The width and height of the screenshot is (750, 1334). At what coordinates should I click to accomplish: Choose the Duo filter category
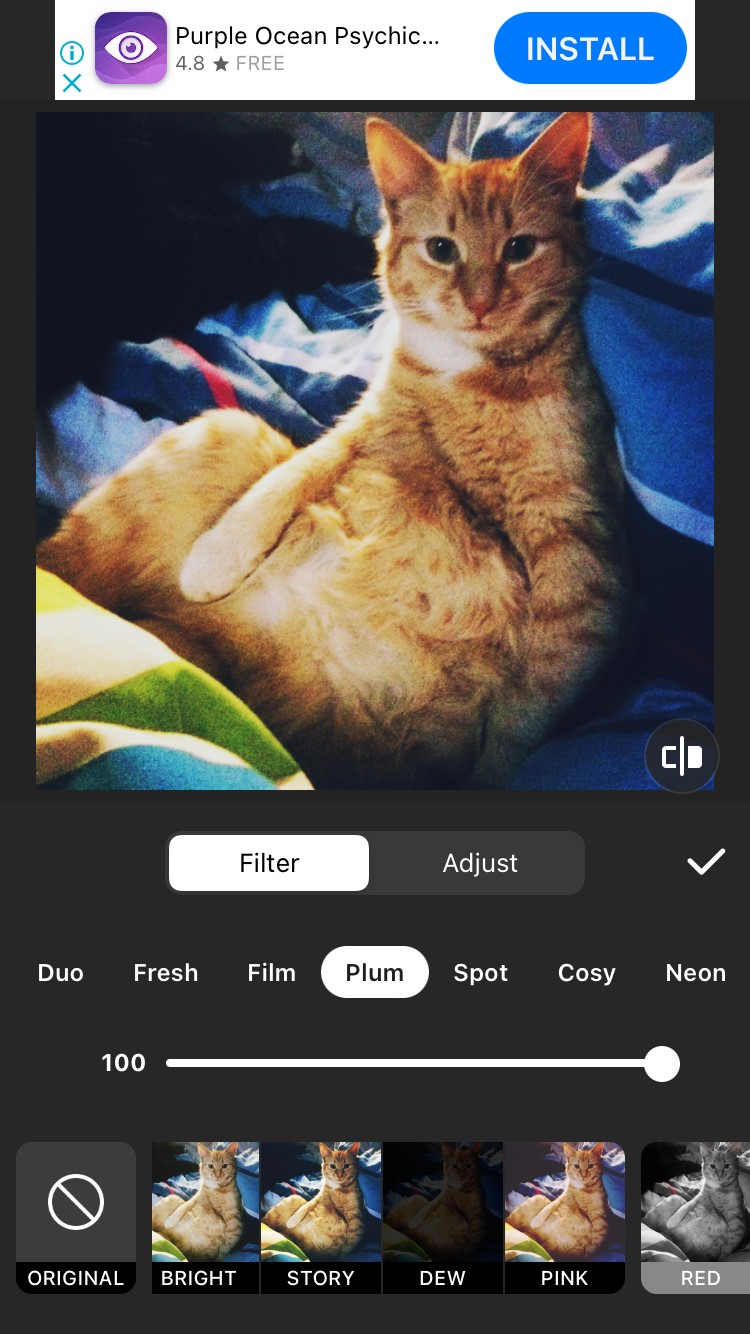60,973
